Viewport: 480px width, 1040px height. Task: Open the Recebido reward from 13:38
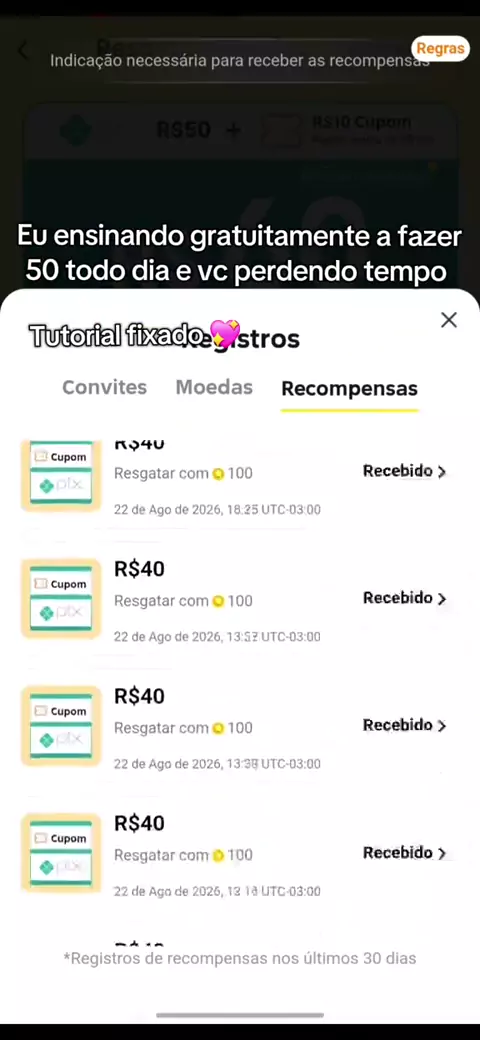click(x=404, y=725)
